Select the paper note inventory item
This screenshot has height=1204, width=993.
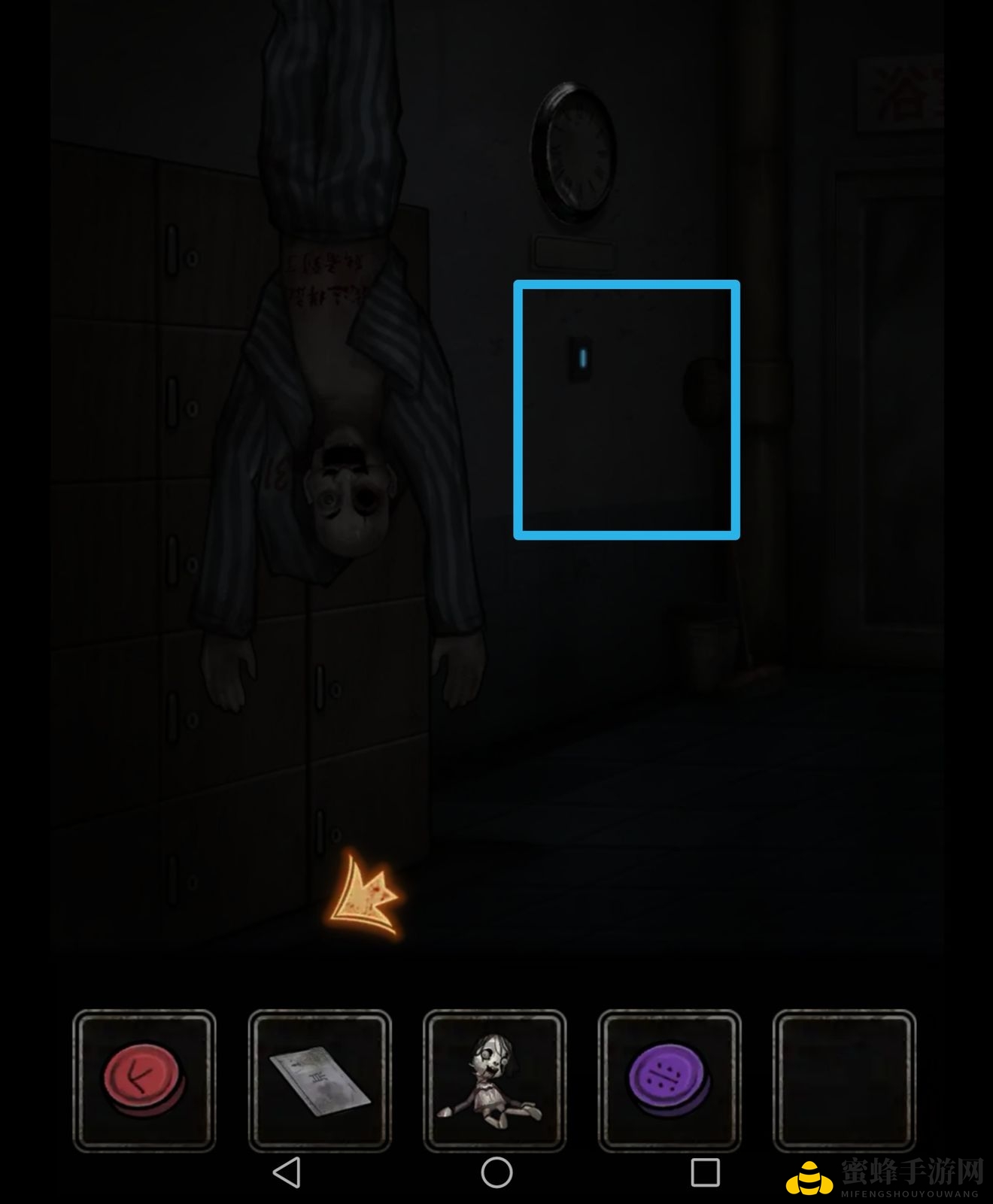coord(320,1080)
